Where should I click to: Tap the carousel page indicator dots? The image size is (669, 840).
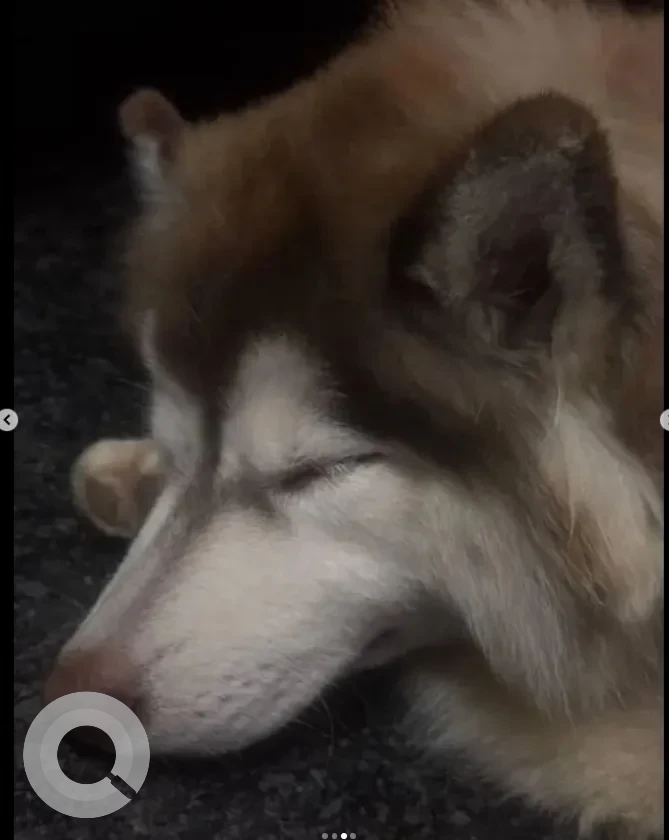pyautogui.click(x=339, y=835)
